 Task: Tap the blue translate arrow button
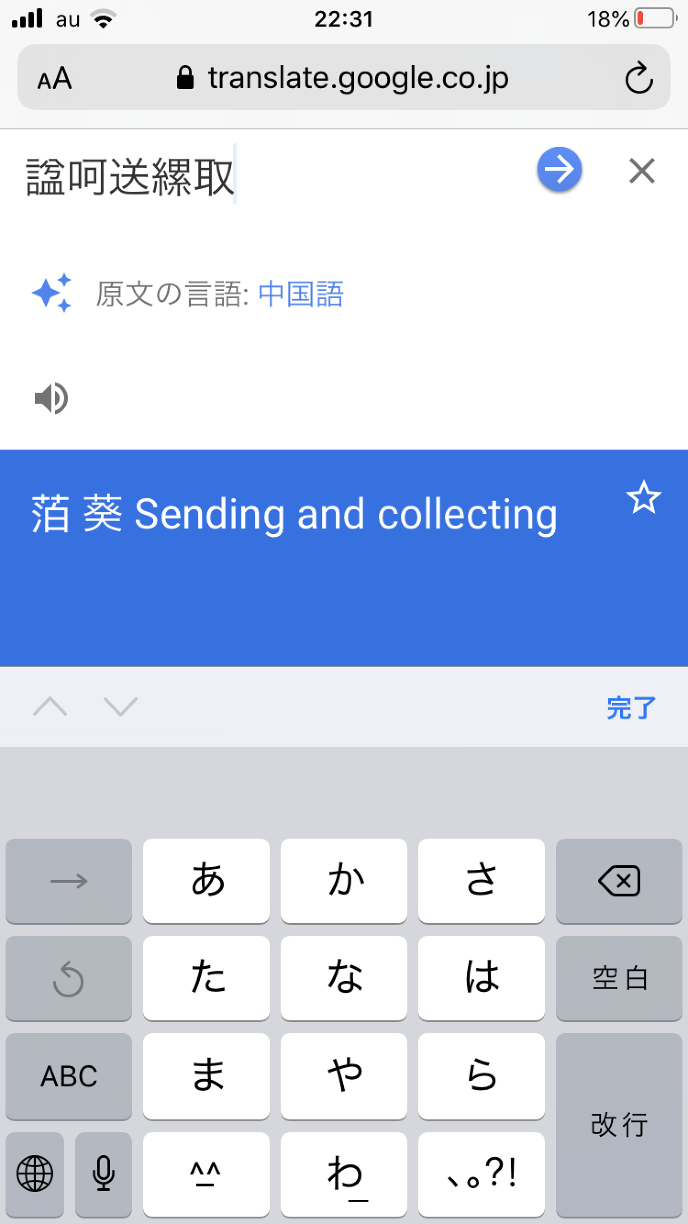(x=559, y=170)
